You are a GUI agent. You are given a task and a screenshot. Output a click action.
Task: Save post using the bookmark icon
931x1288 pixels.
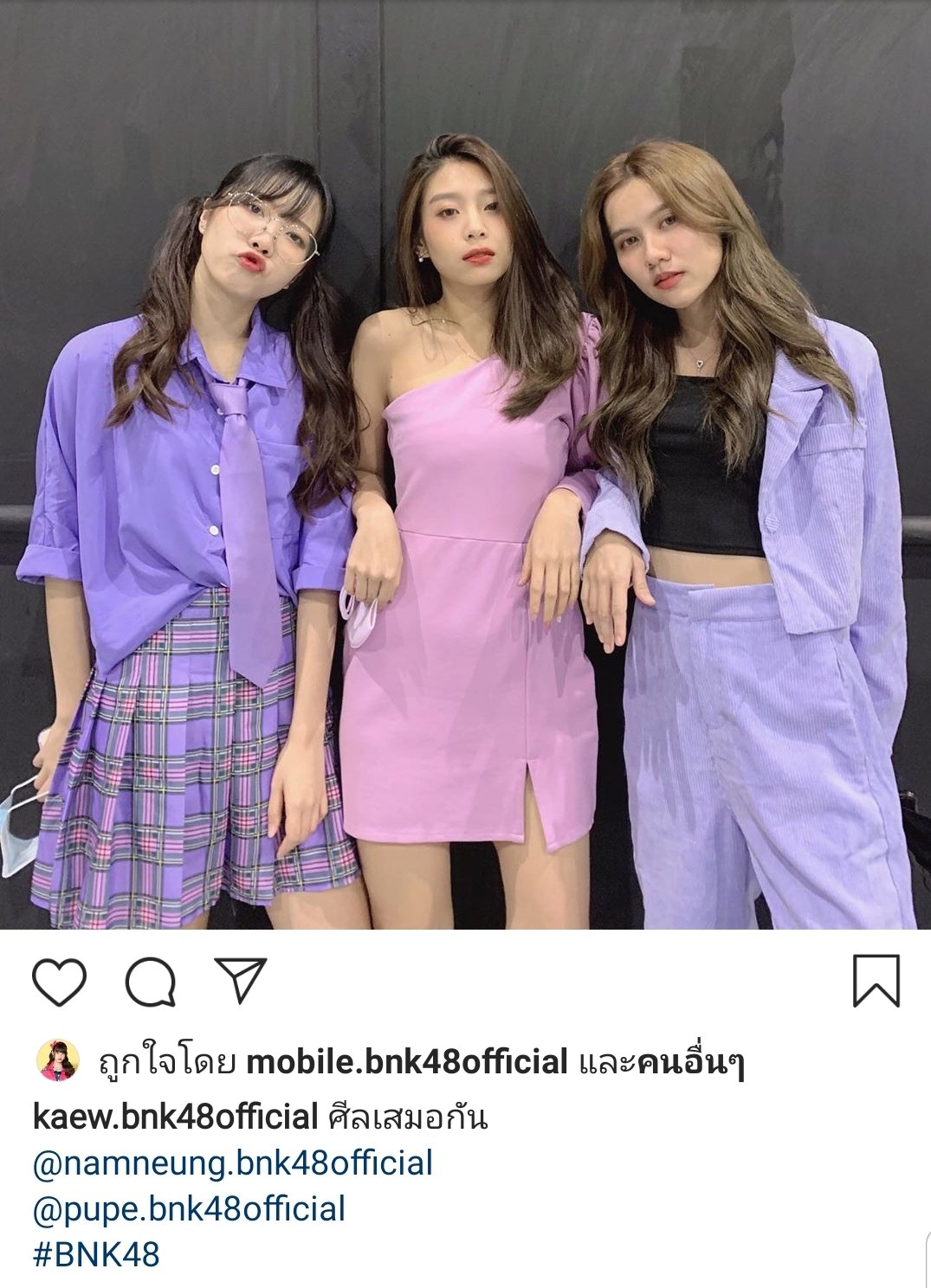pos(876,981)
